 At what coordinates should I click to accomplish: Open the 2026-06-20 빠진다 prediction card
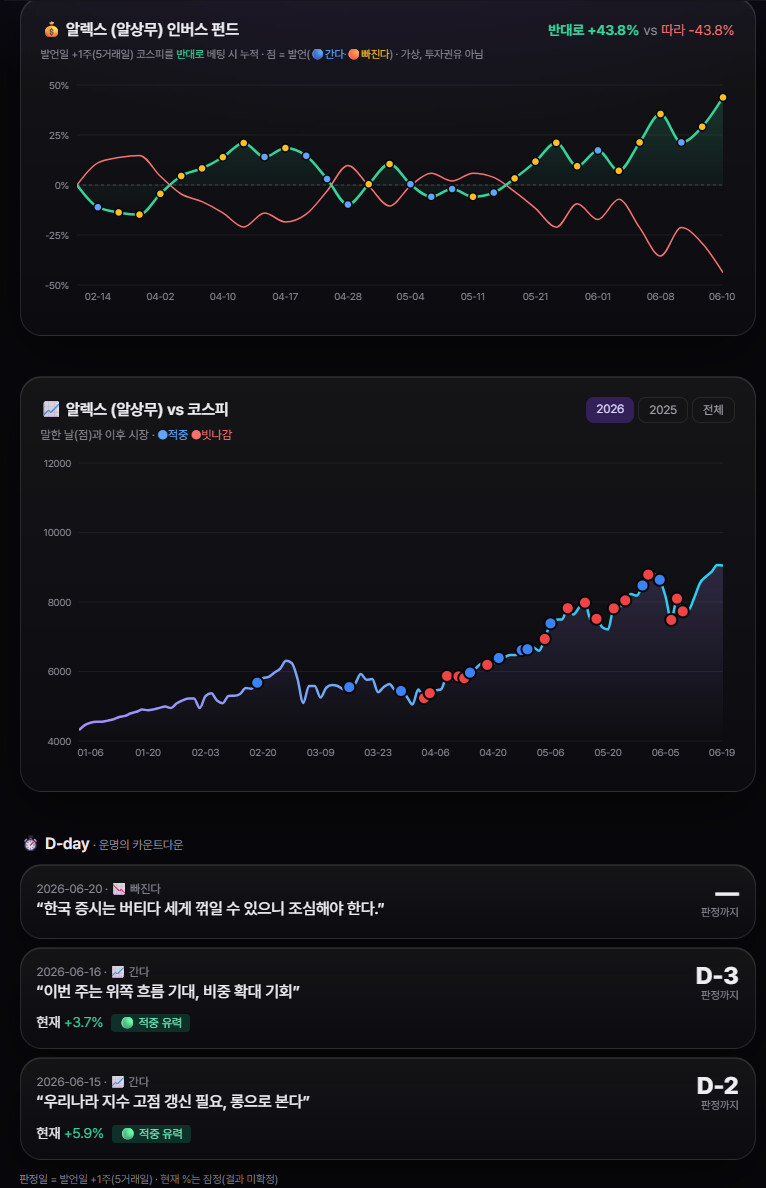[x=388, y=902]
